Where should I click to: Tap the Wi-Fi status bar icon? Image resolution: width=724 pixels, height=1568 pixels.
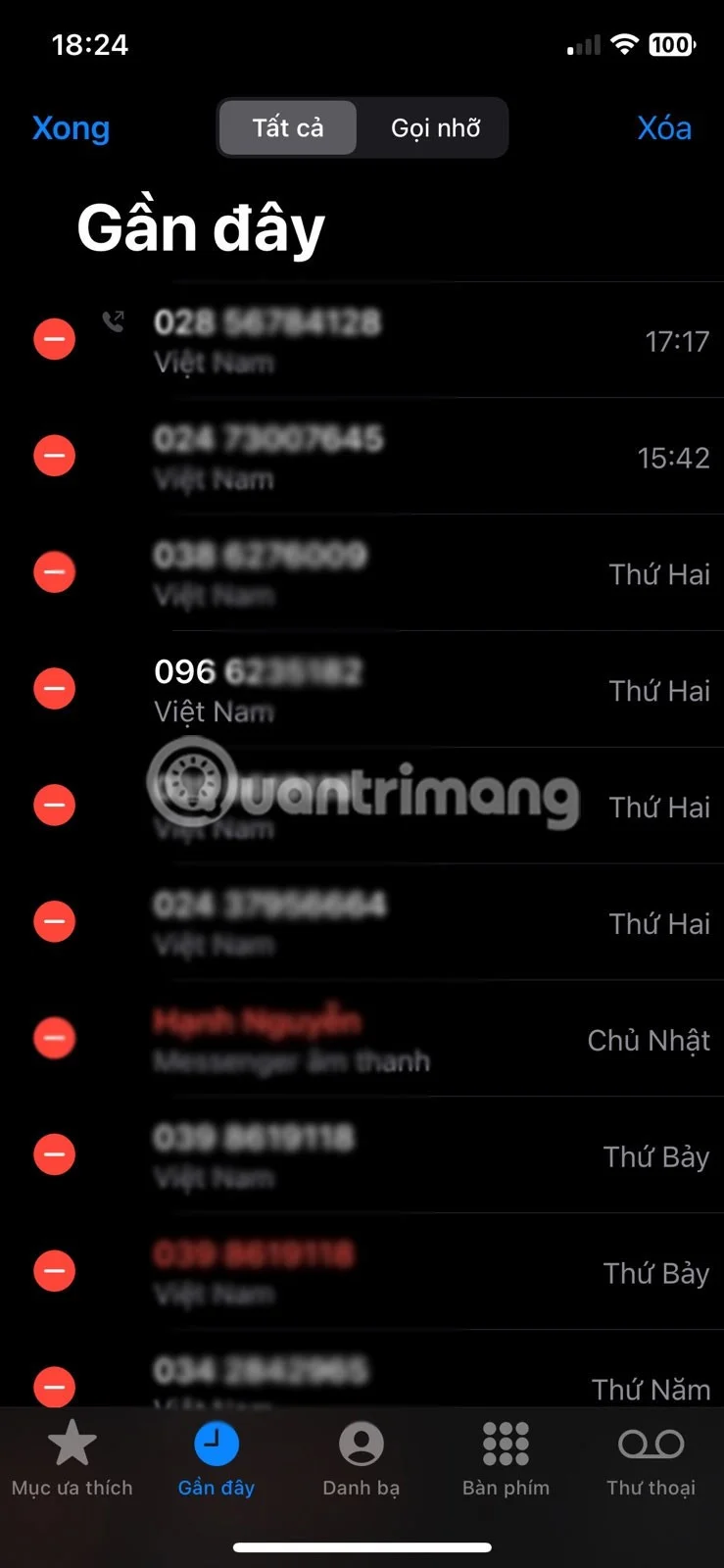click(624, 43)
